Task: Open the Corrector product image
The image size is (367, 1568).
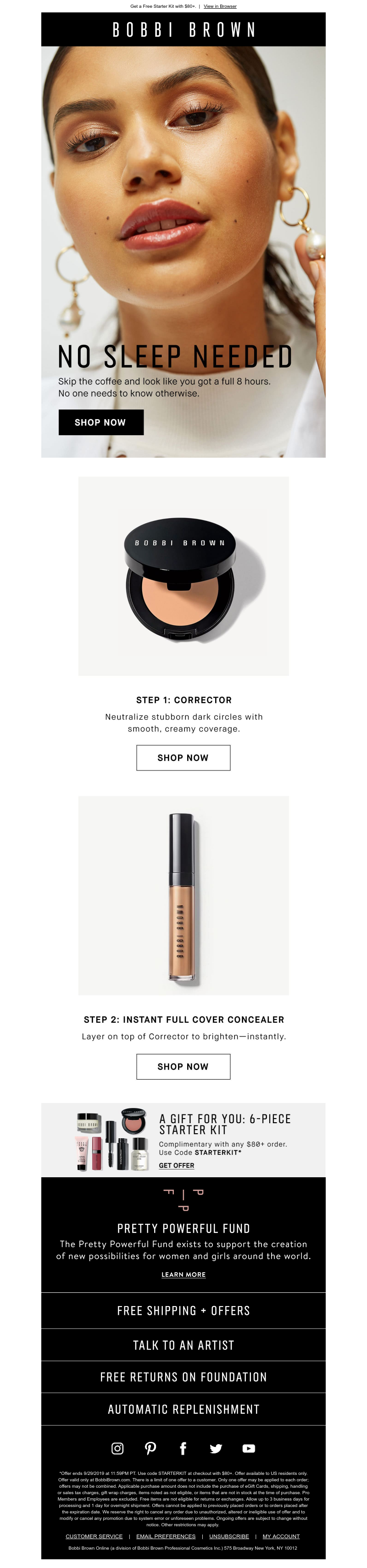Action: tap(183, 575)
